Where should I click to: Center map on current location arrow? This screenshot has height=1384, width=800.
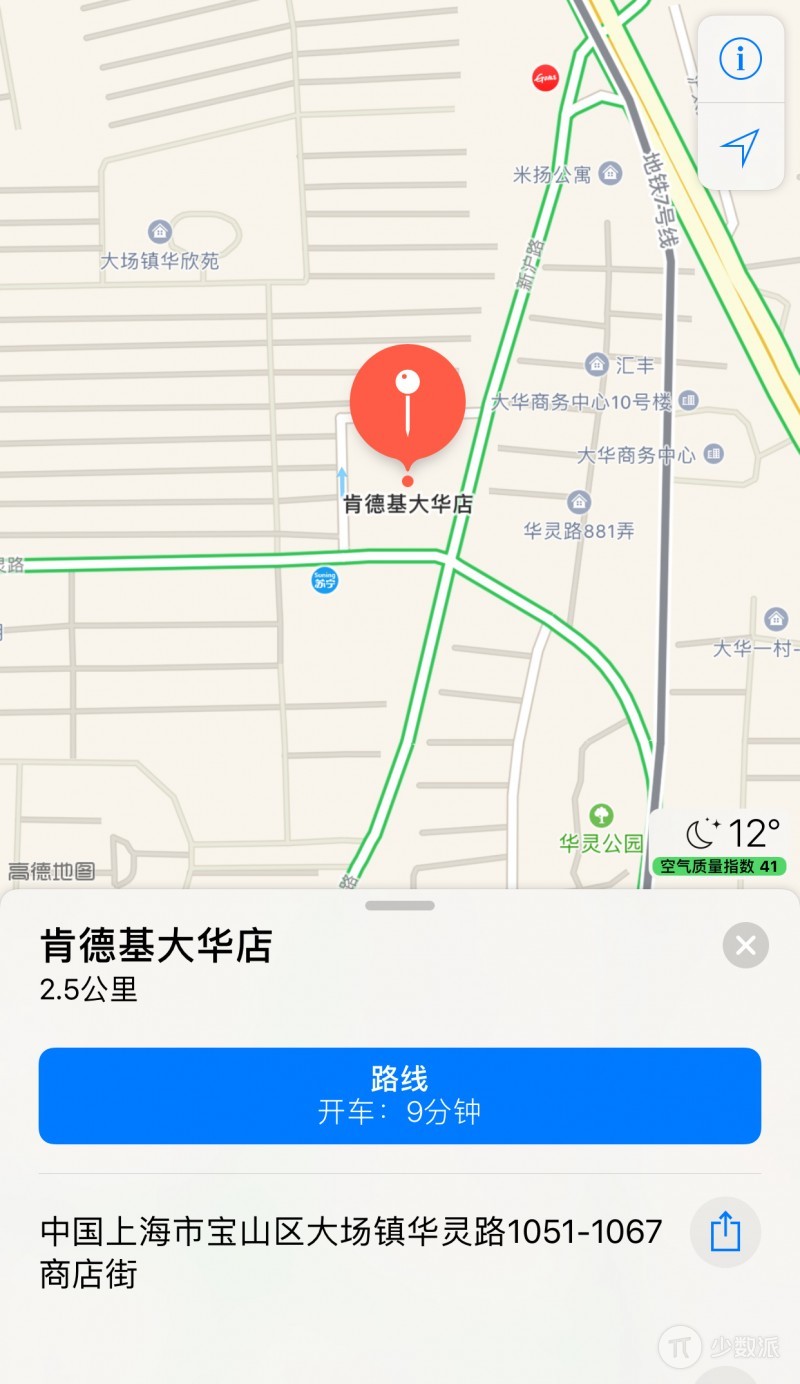pyautogui.click(x=740, y=148)
